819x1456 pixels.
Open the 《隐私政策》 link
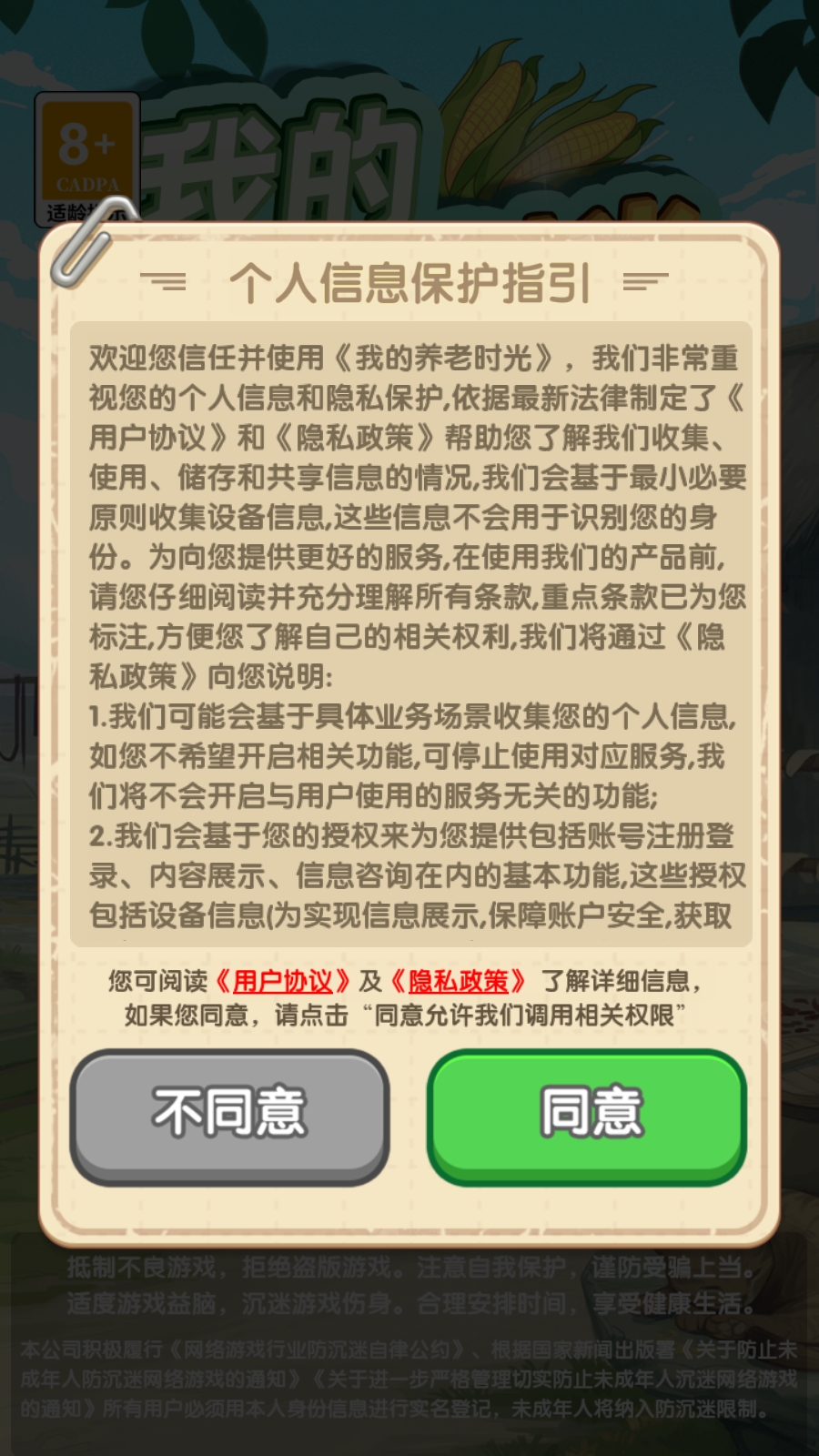click(458, 981)
